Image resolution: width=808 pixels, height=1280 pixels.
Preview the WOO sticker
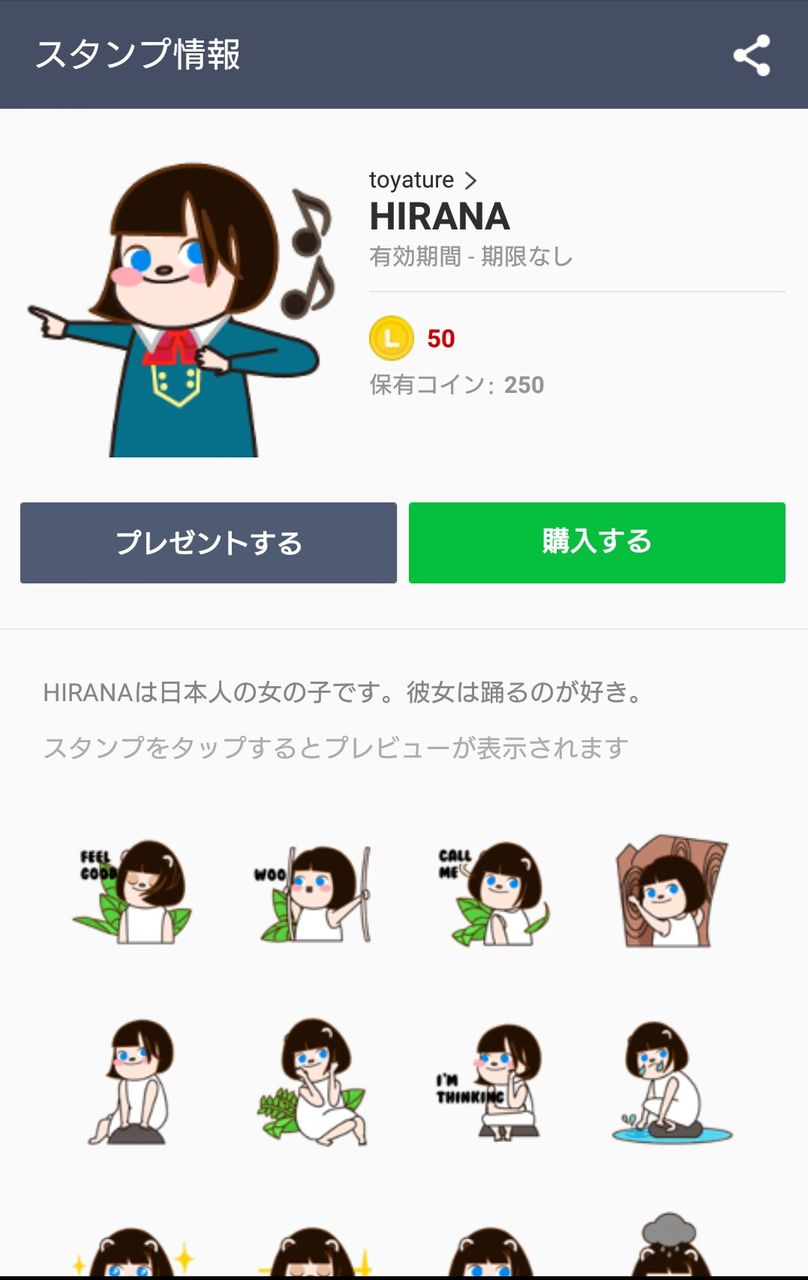point(313,892)
